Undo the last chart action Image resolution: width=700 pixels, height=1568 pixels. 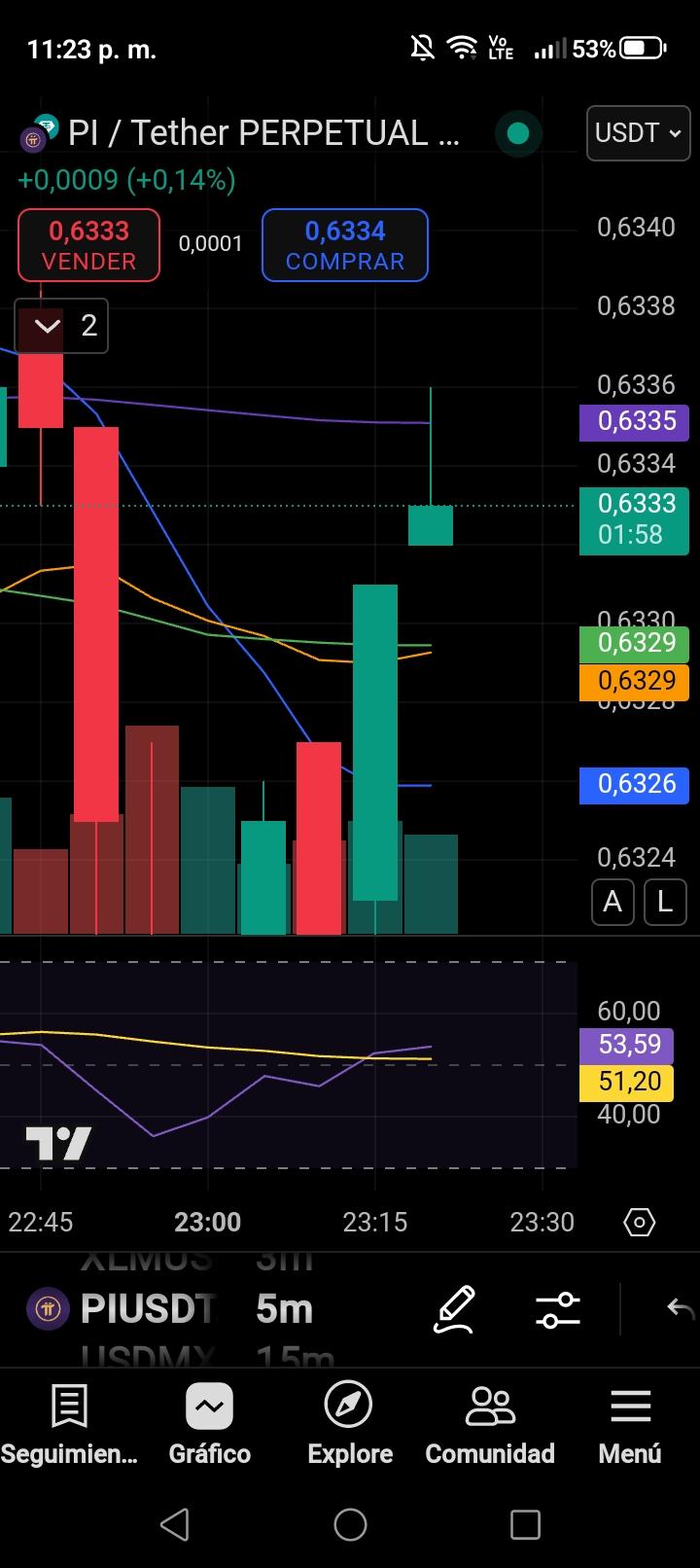[681, 1309]
